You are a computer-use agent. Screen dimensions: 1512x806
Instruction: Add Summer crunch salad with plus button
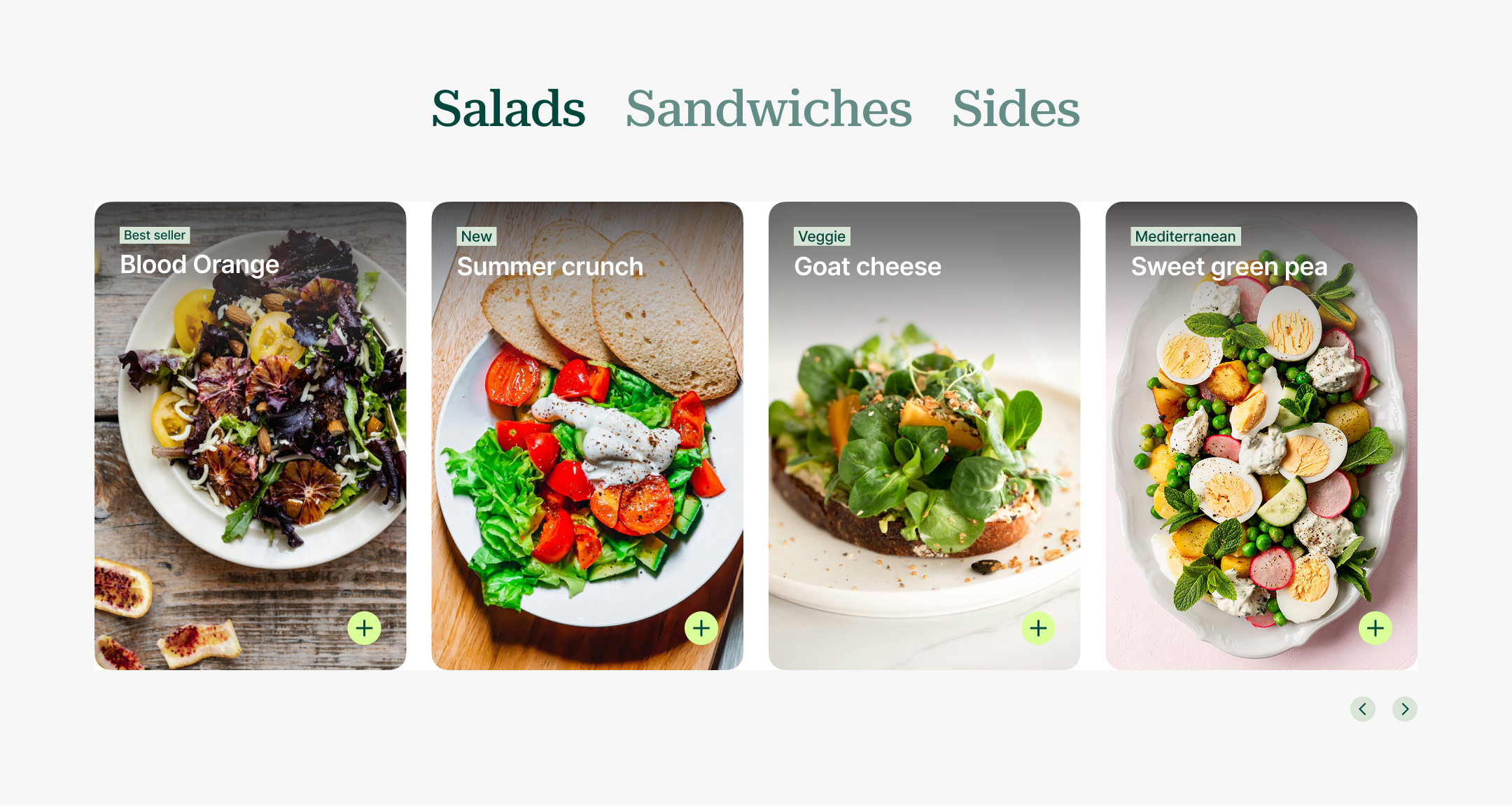point(701,628)
